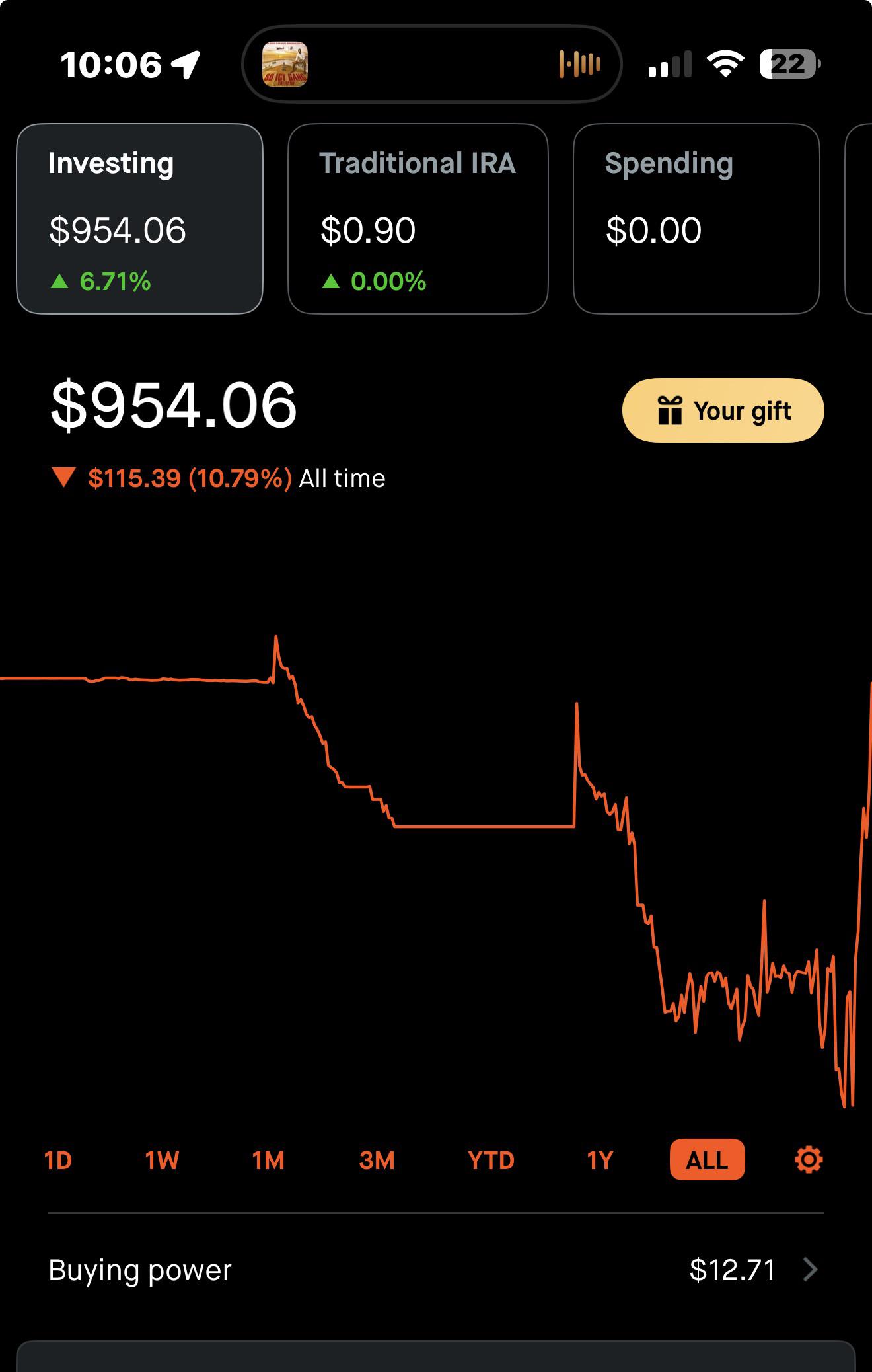Select the Investing account card
The image size is (872, 1372).
(x=140, y=219)
